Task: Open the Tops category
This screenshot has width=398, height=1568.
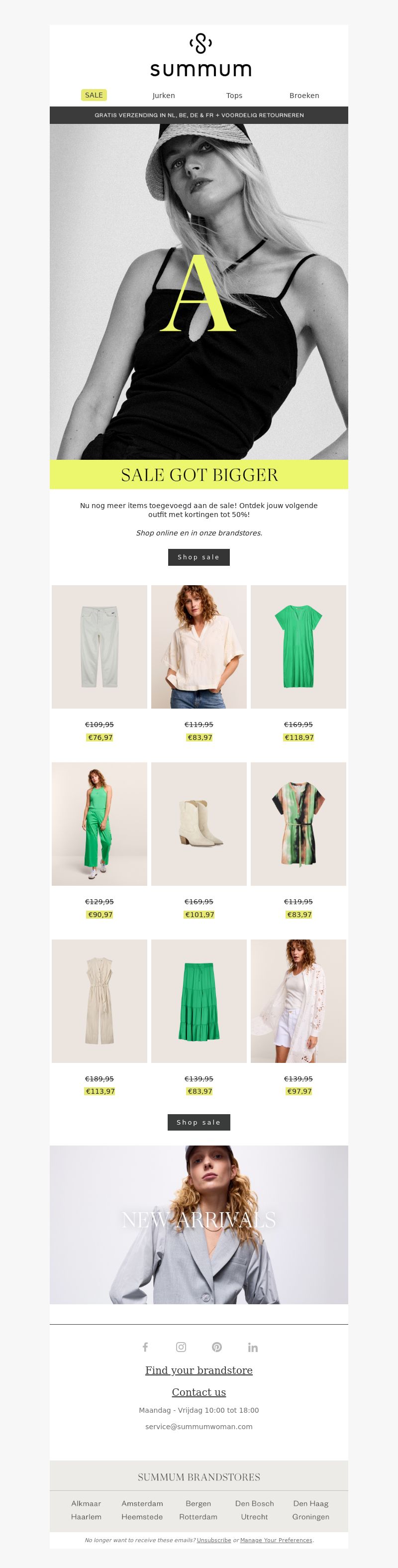Action: tap(234, 96)
